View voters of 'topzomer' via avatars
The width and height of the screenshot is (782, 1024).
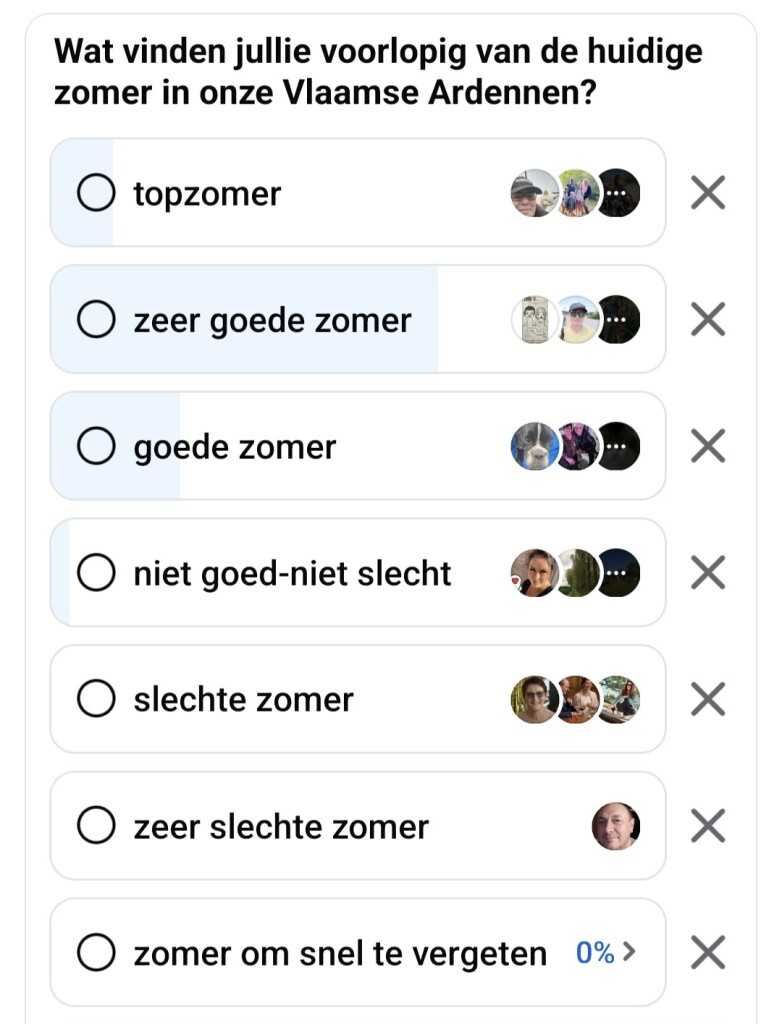point(575,193)
